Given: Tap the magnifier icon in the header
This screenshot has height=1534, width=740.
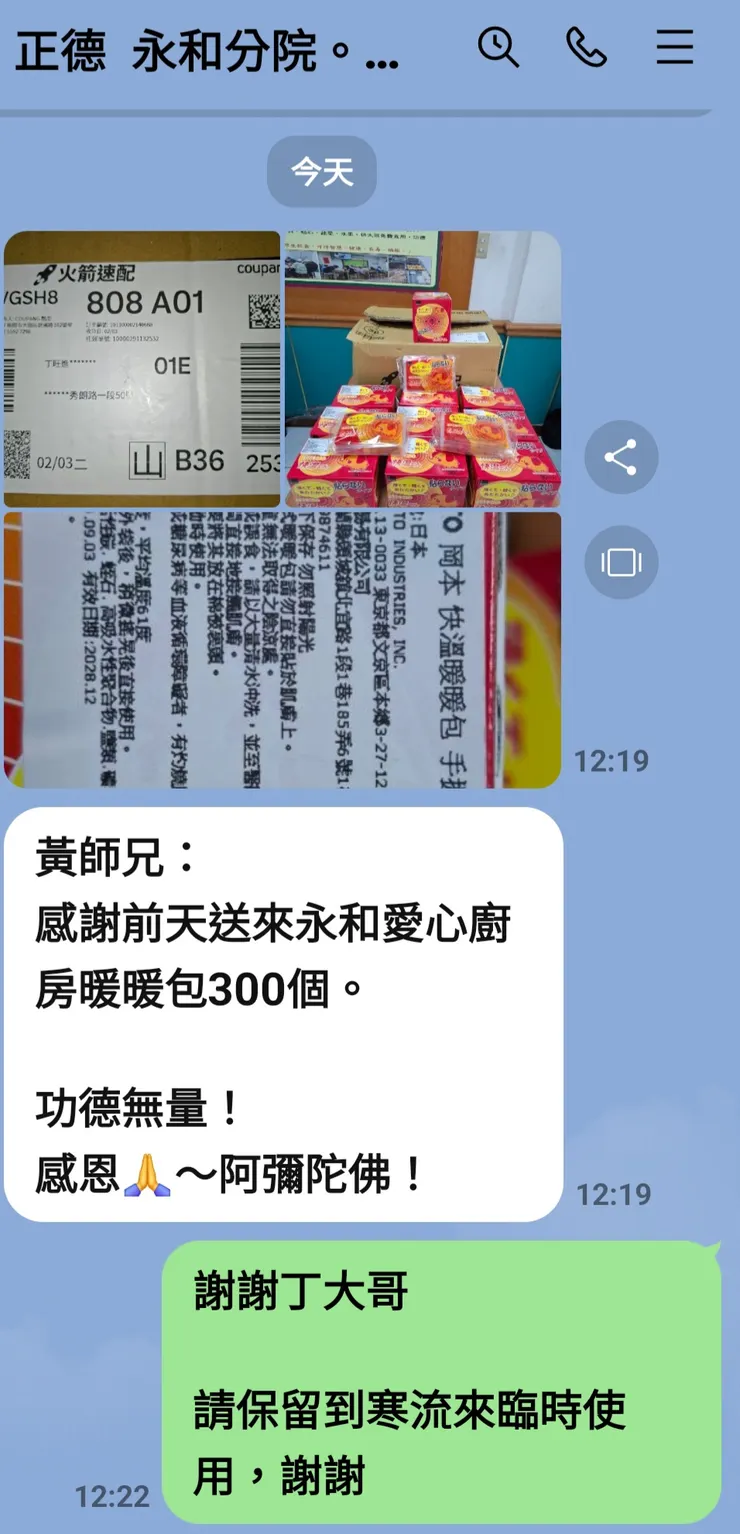Looking at the screenshot, I should click(x=499, y=47).
